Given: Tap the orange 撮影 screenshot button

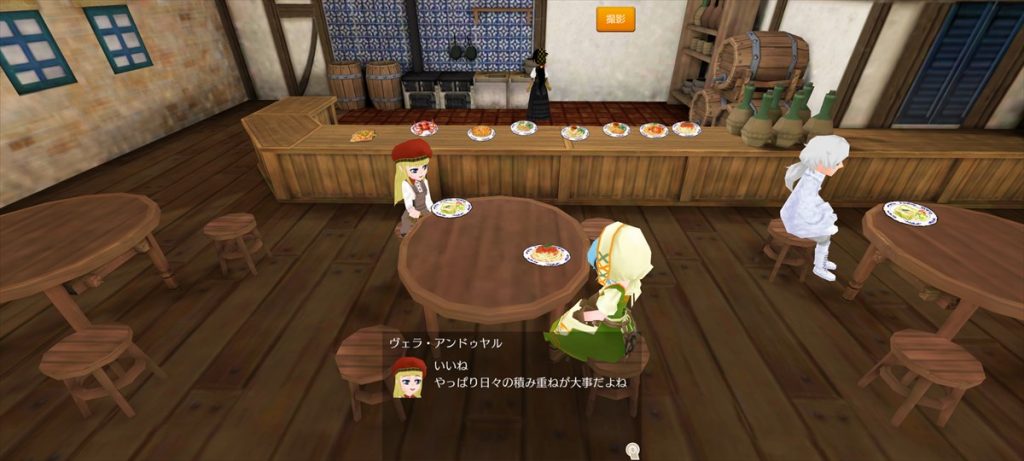Looking at the screenshot, I should [615, 19].
